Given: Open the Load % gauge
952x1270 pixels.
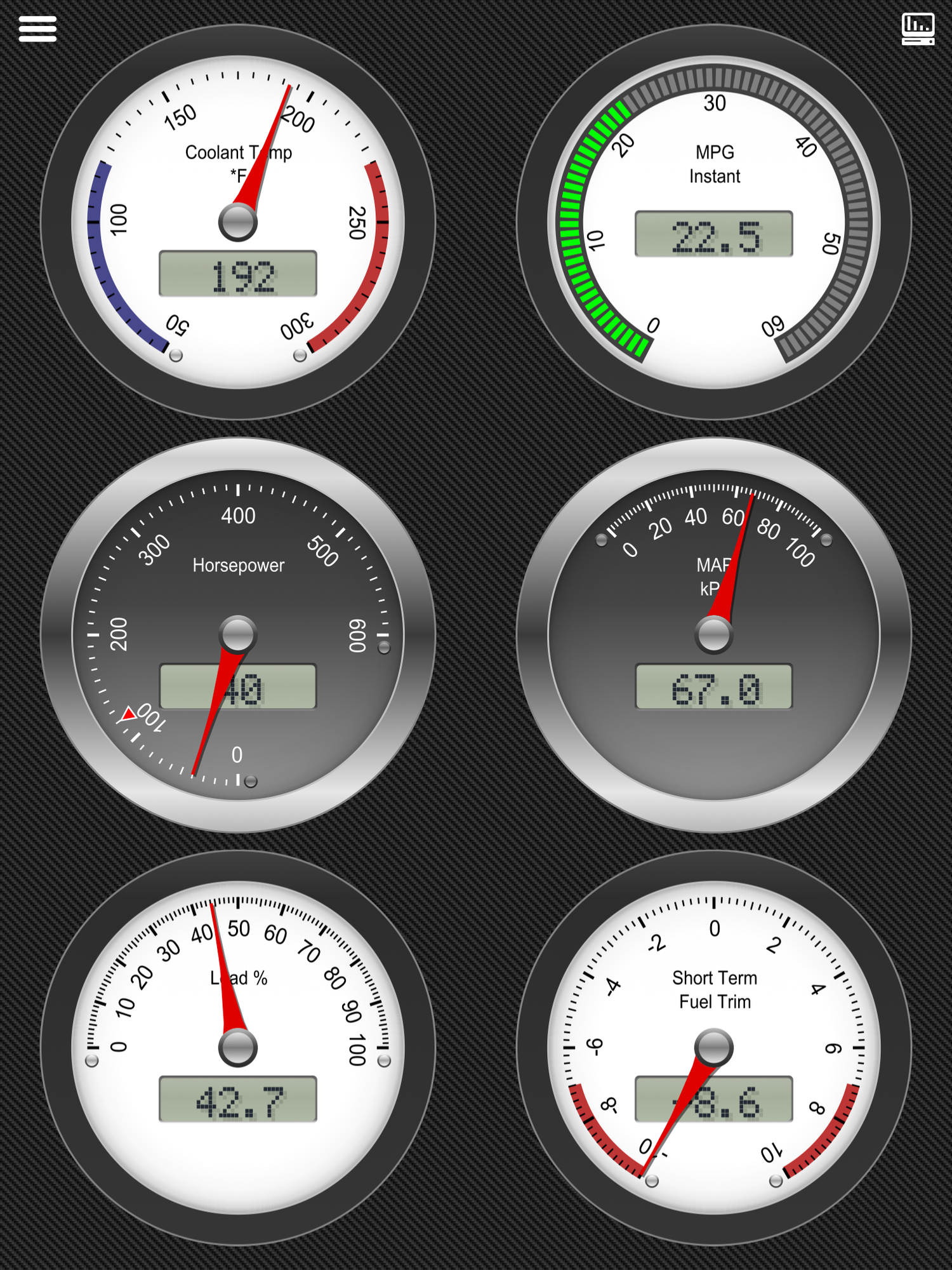Looking at the screenshot, I should click(x=238, y=1048).
